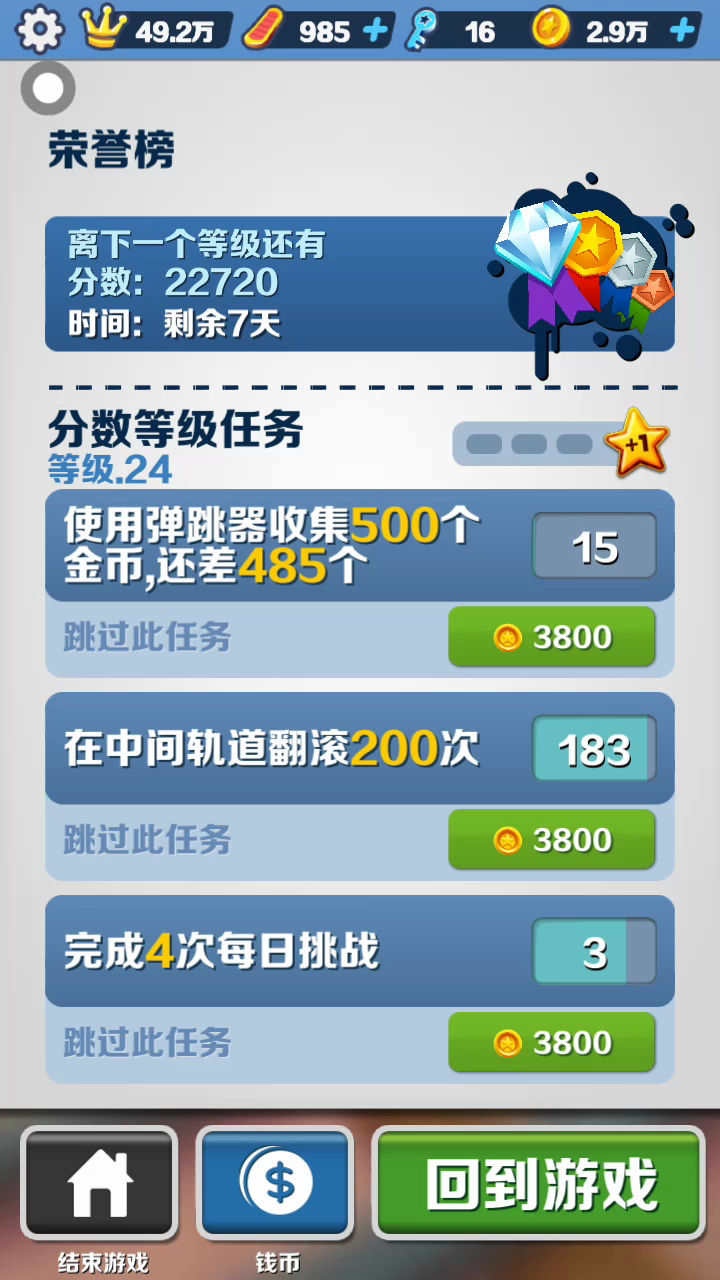The image size is (720, 1280).
Task: Skip the trampoline coin mission for 3800
Action: click(x=551, y=637)
